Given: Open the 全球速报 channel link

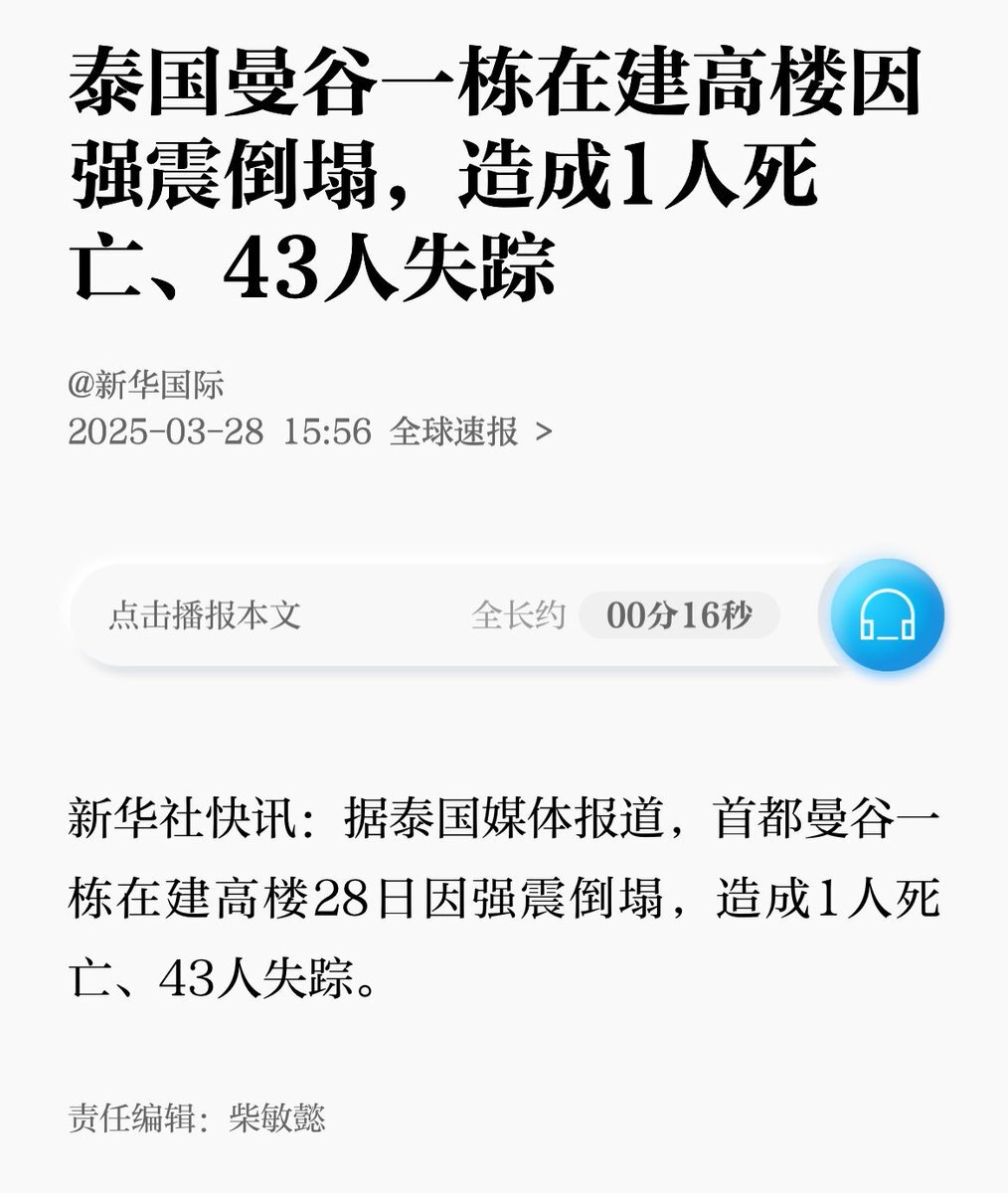Looking at the screenshot, I should [470, 432].
